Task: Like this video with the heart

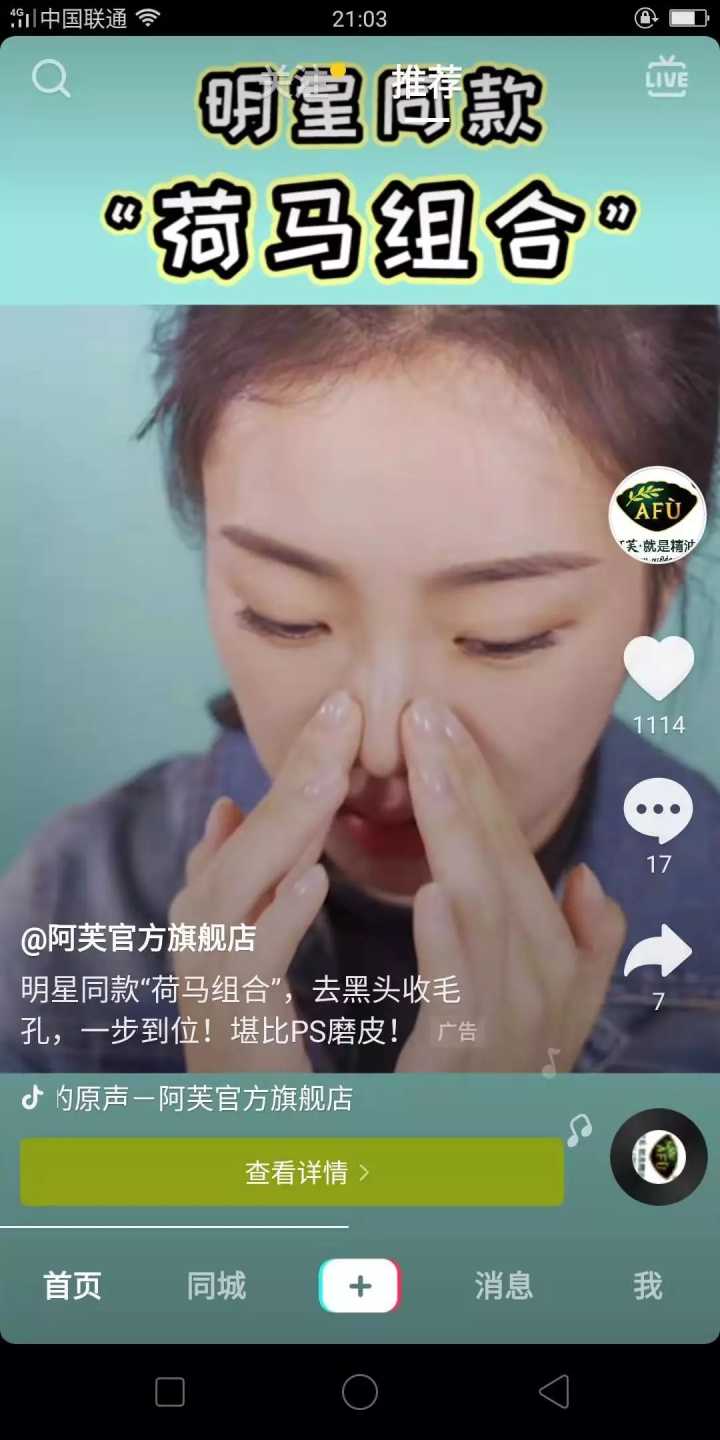Action: (658, 668)
